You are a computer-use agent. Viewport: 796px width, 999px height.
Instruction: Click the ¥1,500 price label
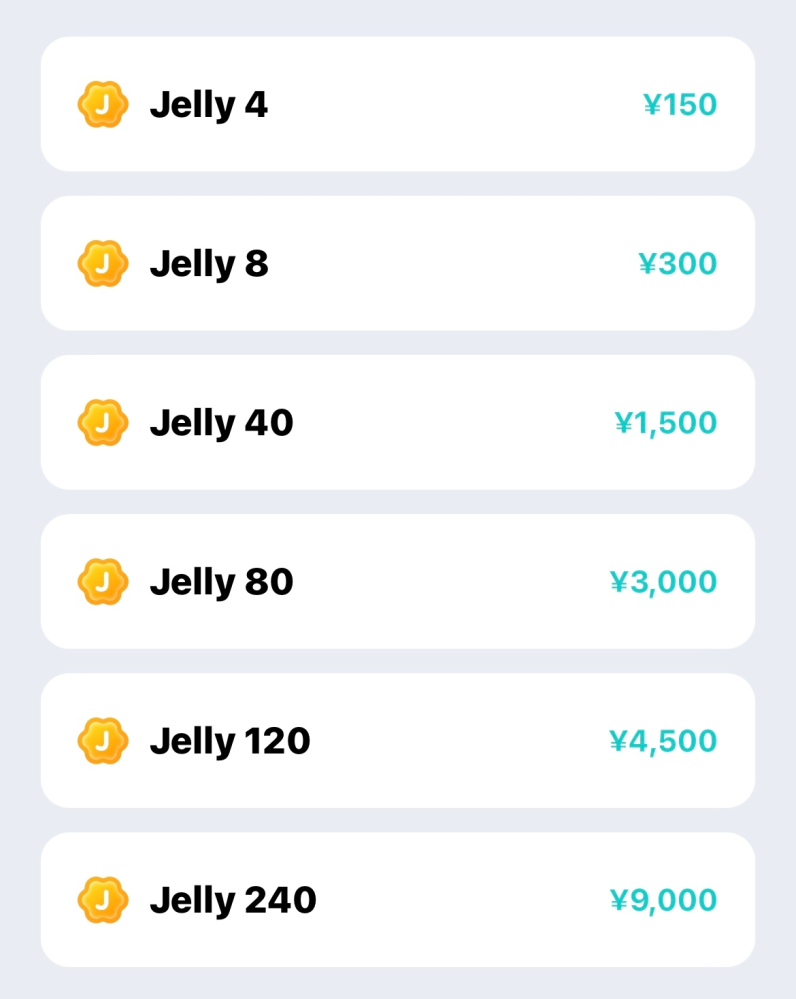point(665,422)
